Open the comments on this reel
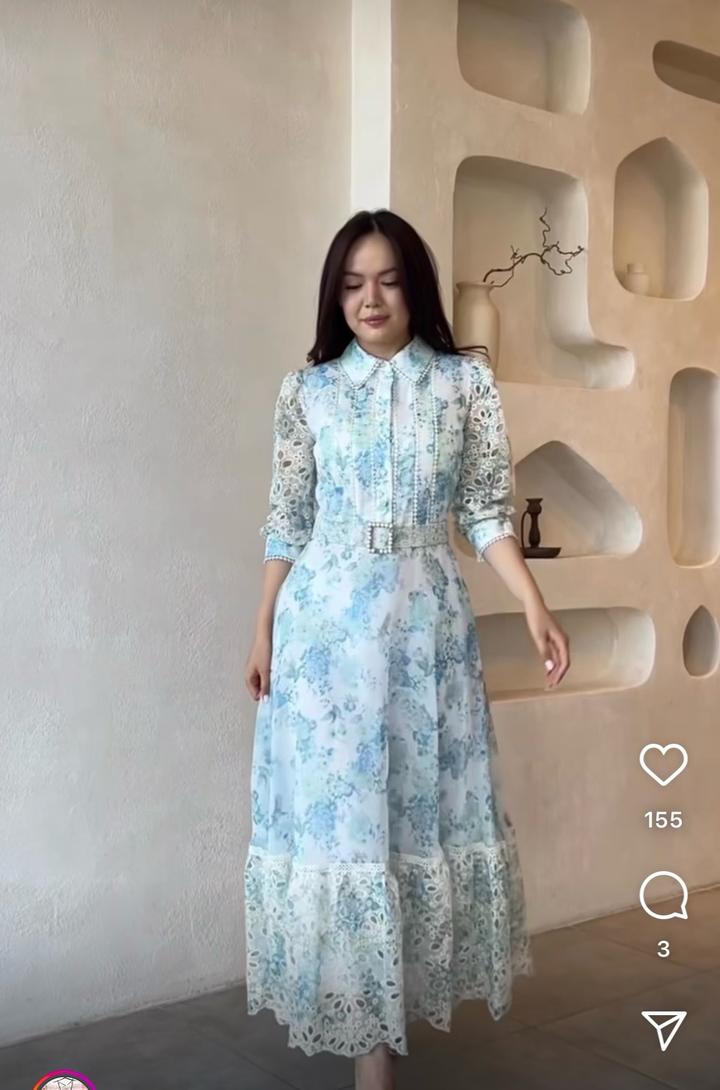The height and width of the screenshot is (1090, 720). pos(663,895)
